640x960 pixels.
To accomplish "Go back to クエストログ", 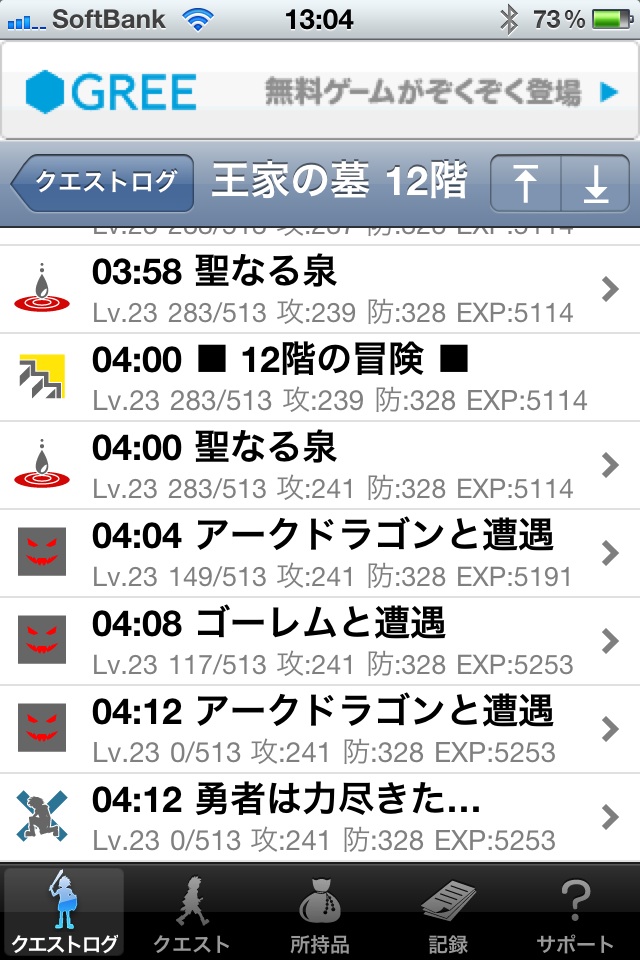I will click(103, 182).
